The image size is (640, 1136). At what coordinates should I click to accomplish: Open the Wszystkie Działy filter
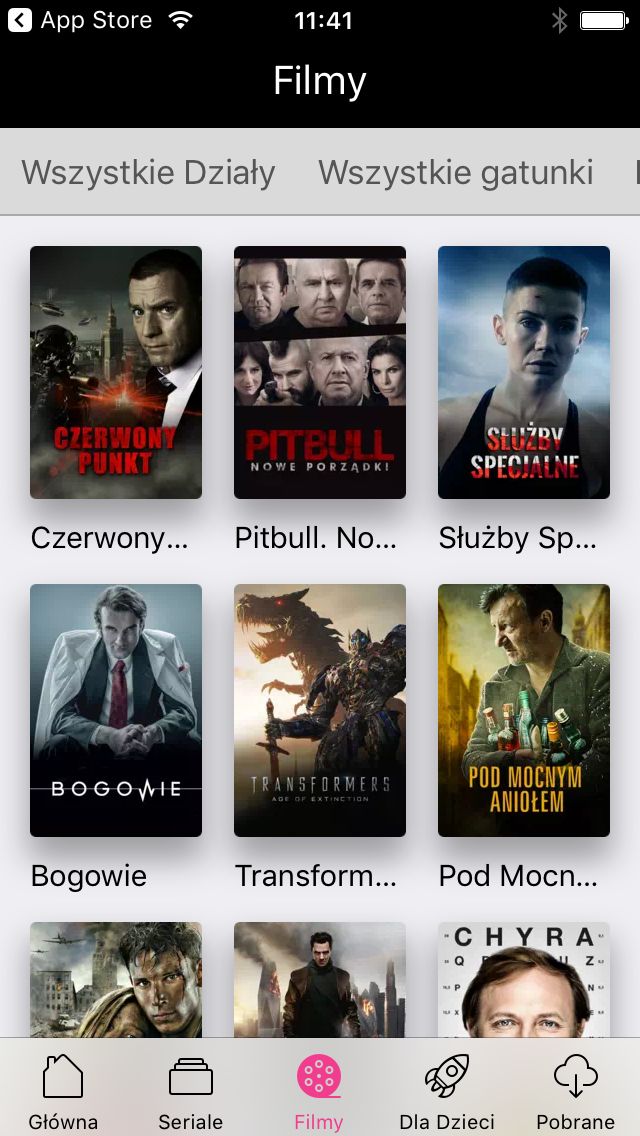point(149,172)
